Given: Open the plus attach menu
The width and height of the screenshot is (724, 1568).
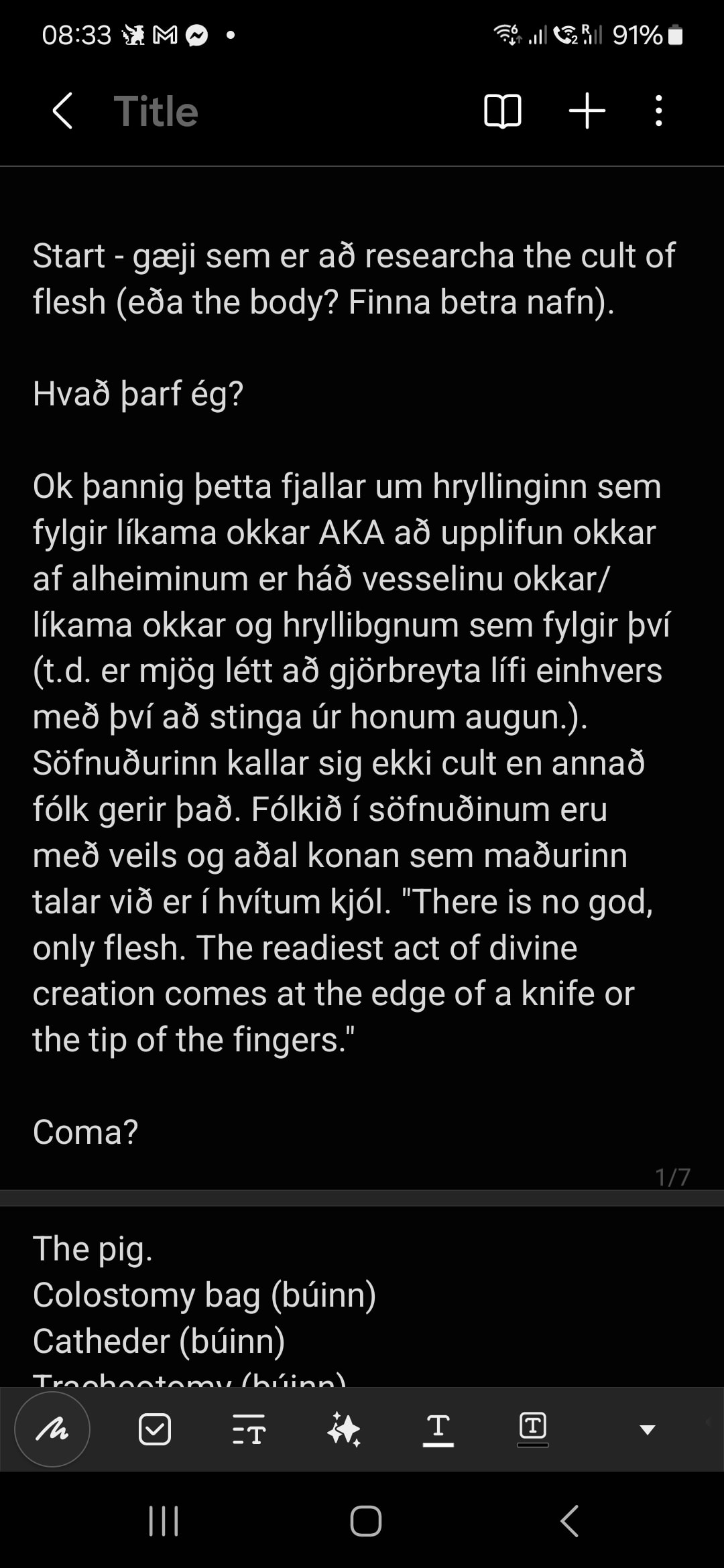Looking at the screenshot, I should [587, 111].
